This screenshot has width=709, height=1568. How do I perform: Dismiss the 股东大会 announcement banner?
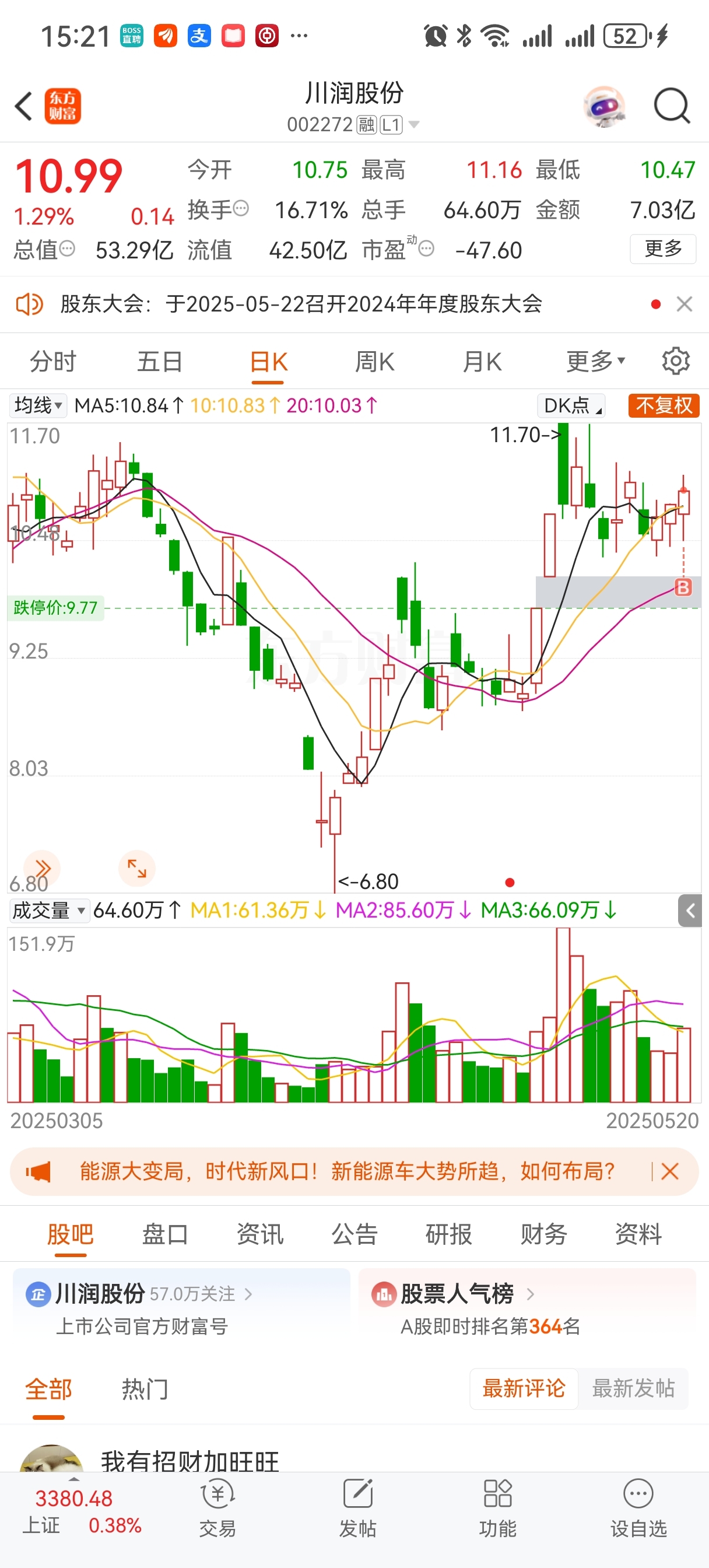[x=684, y=304]
